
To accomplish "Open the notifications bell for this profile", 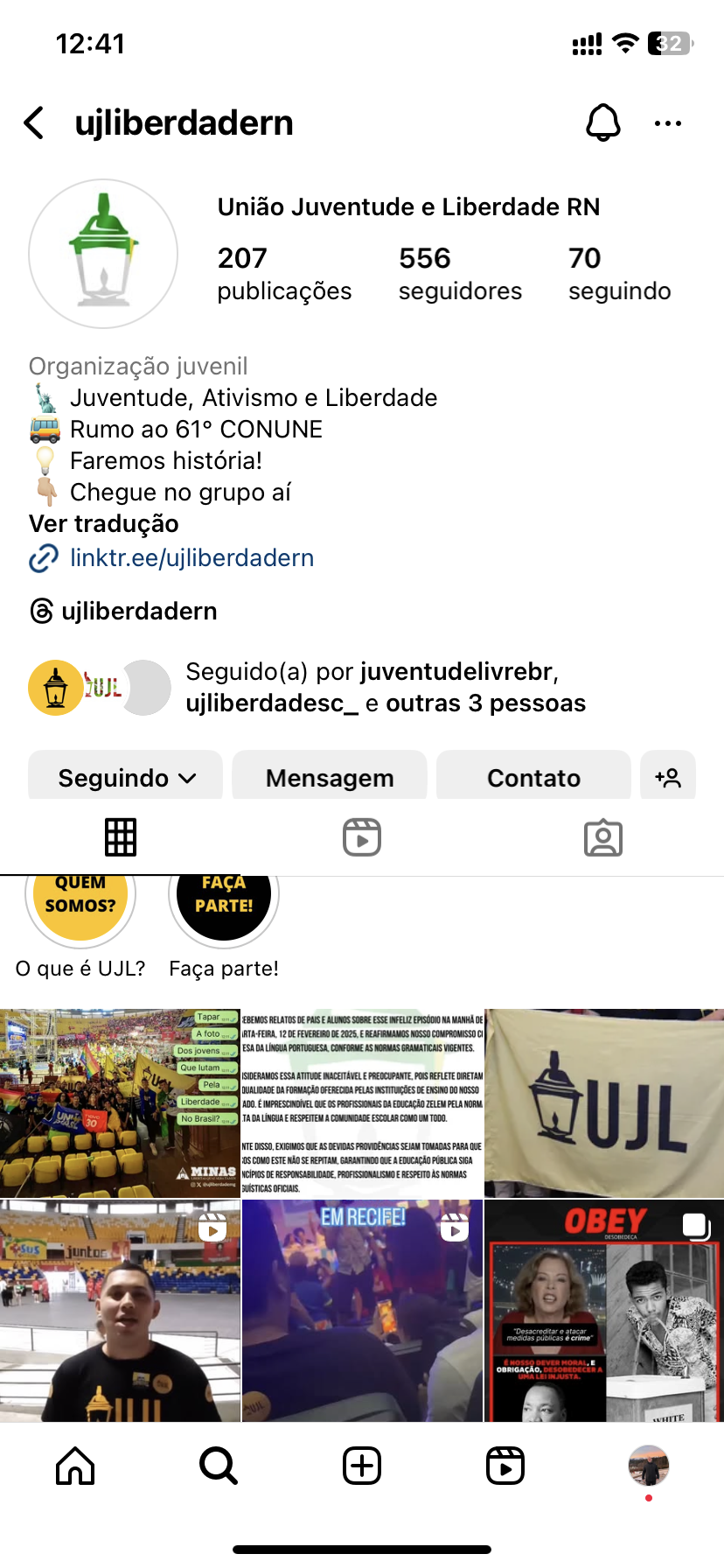I will click(602, 123).
